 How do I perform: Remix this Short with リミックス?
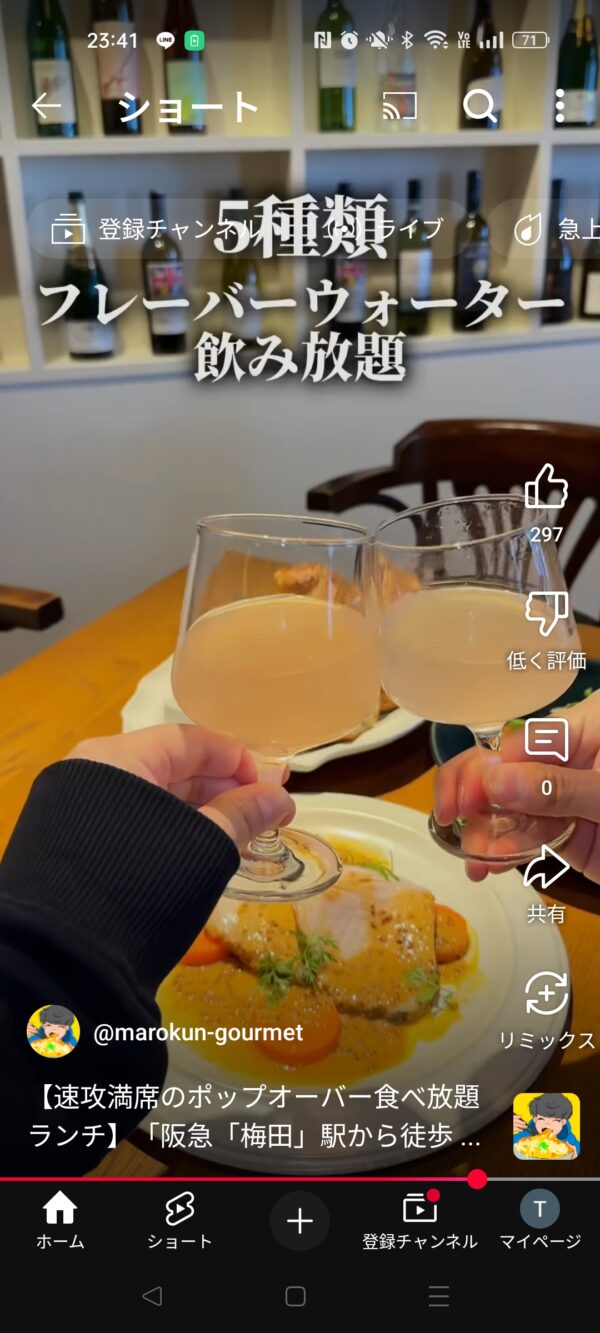coord(546,995)
